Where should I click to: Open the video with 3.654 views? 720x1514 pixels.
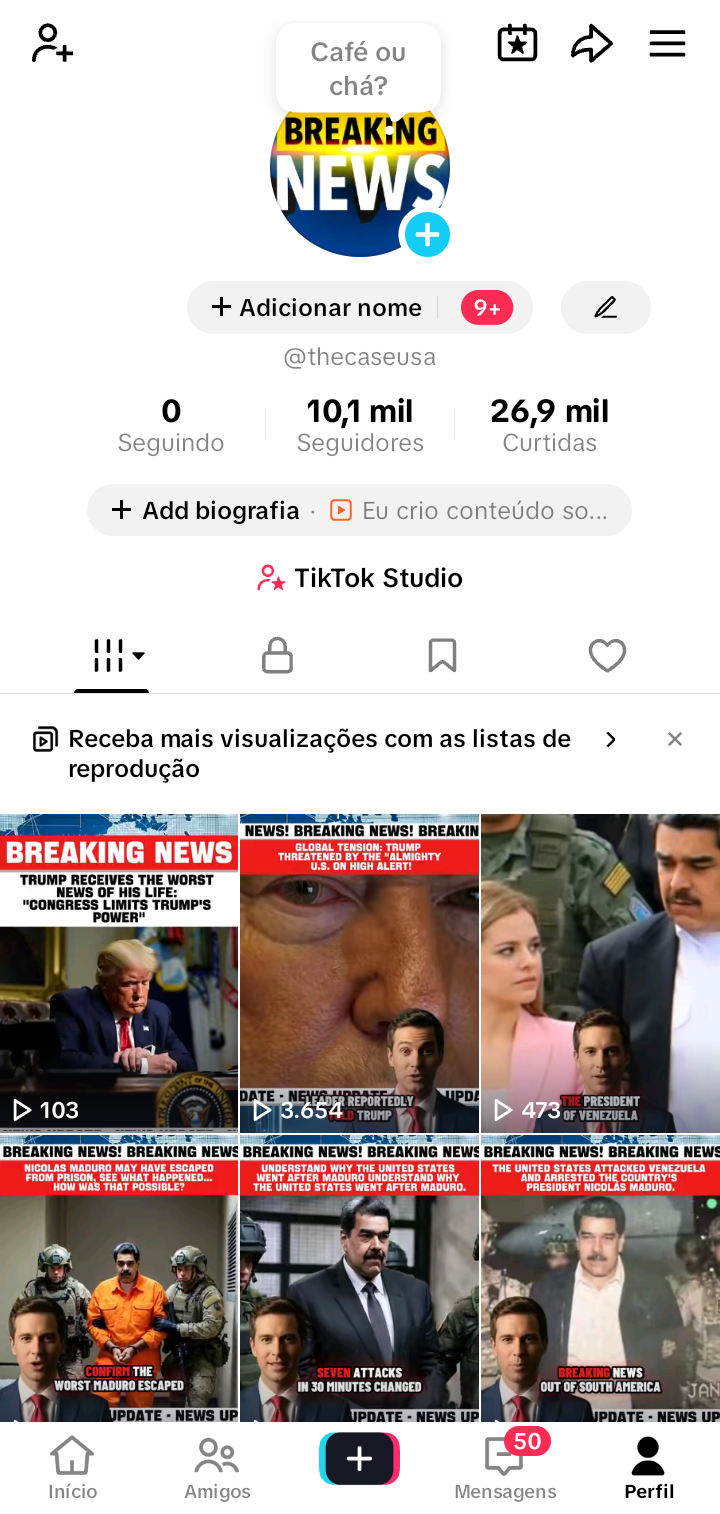(x=359, y=972)
